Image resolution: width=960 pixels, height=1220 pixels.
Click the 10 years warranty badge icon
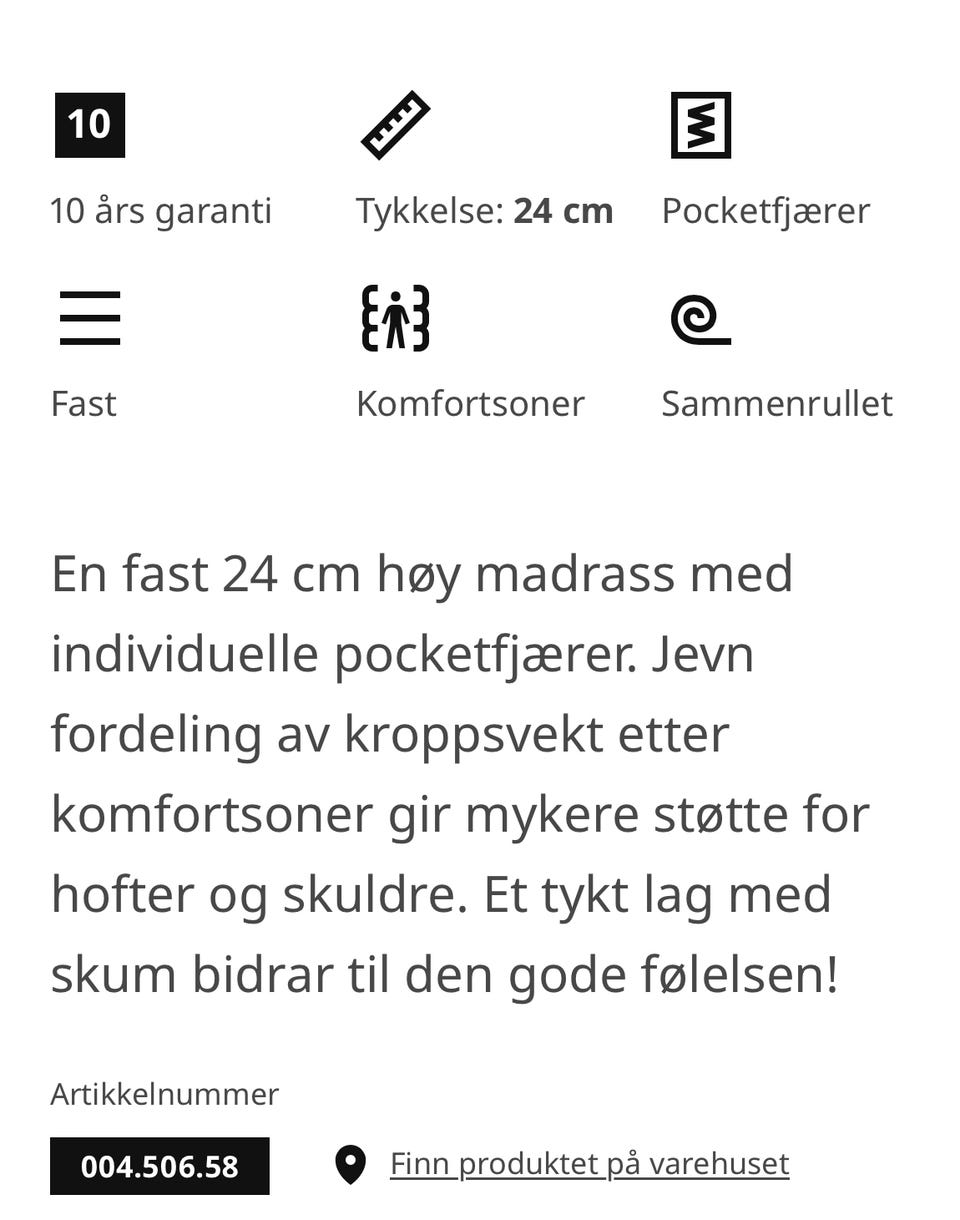(x=88, y=124)
